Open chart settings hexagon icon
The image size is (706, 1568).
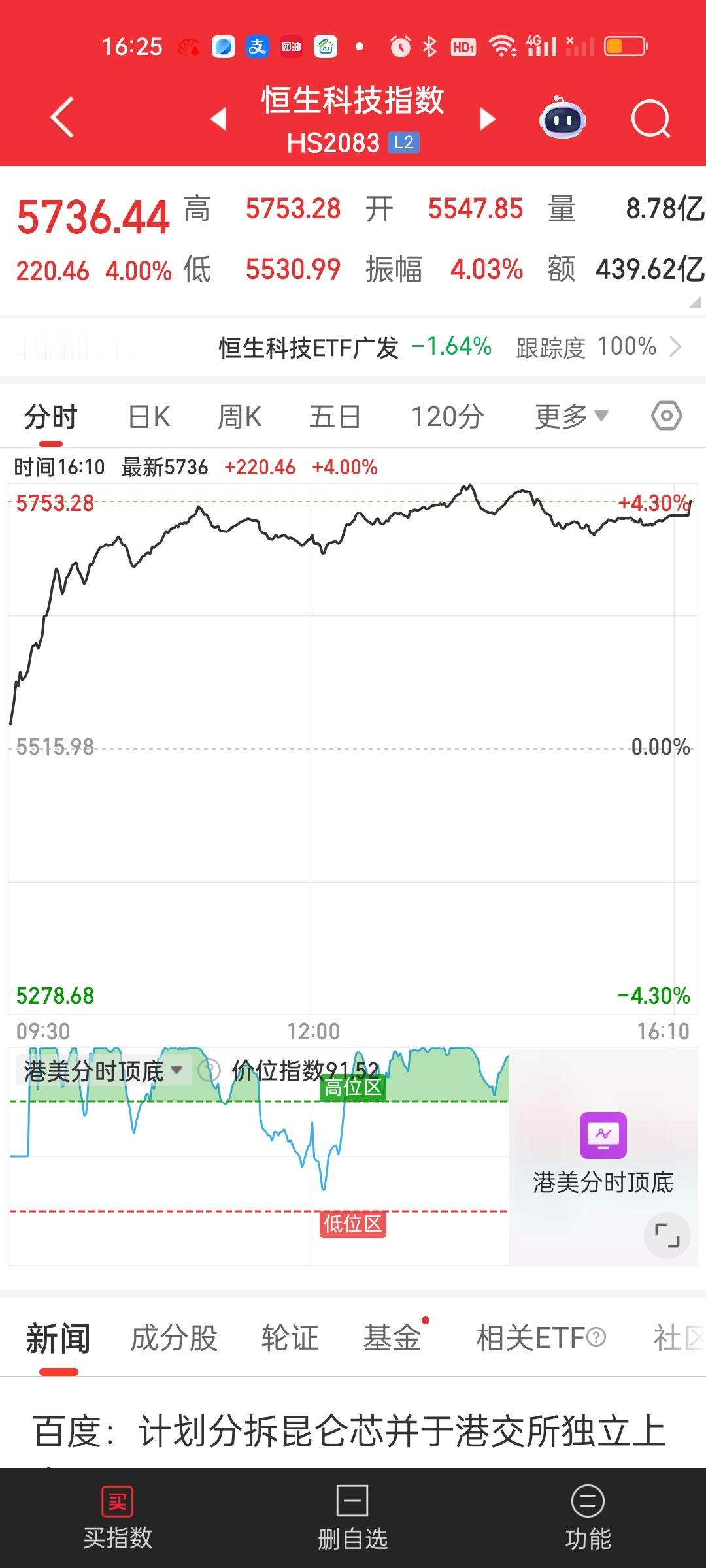click(667, 416)
